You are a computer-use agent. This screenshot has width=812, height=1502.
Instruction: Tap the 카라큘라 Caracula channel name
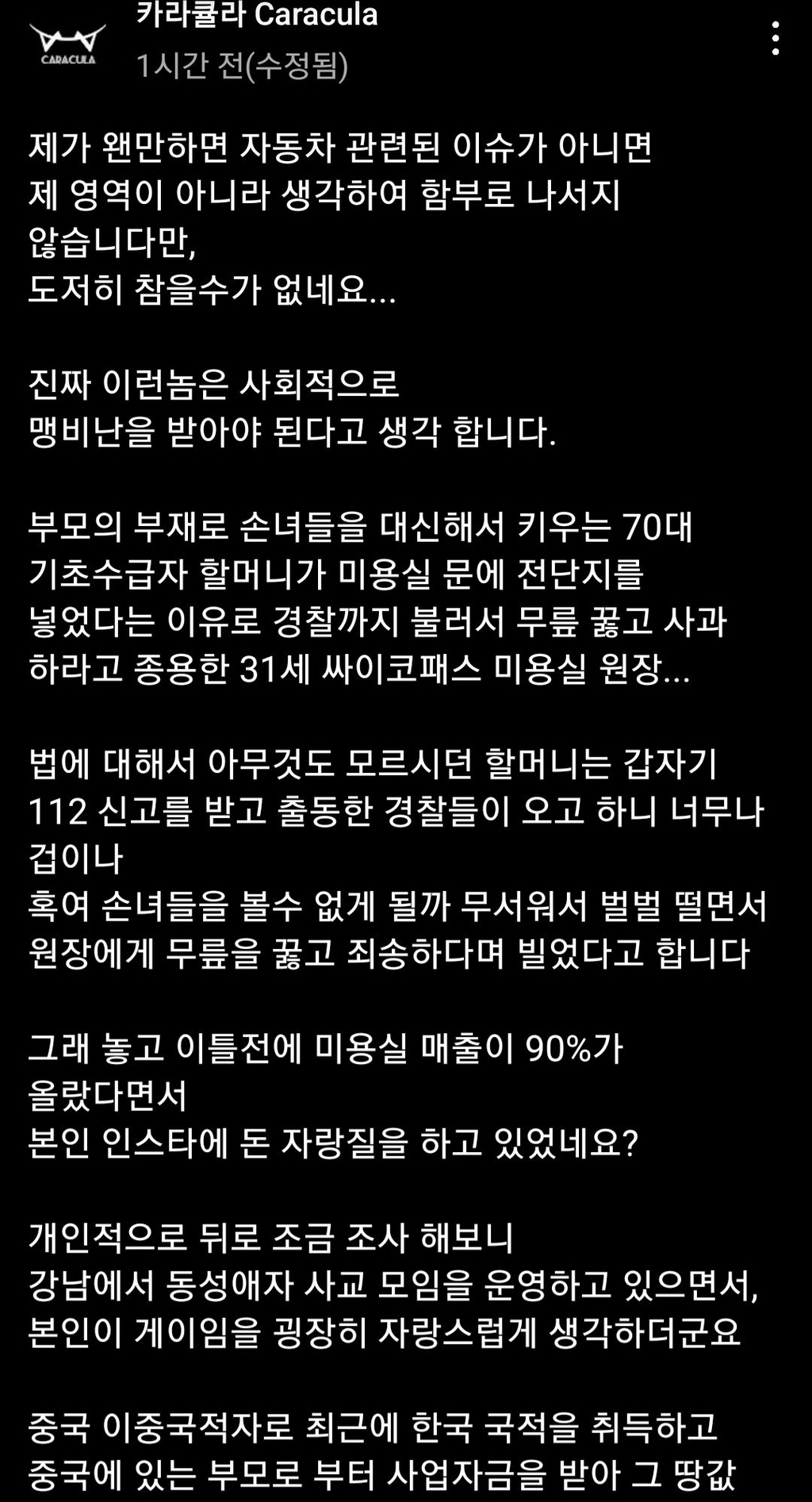point(257,14)
